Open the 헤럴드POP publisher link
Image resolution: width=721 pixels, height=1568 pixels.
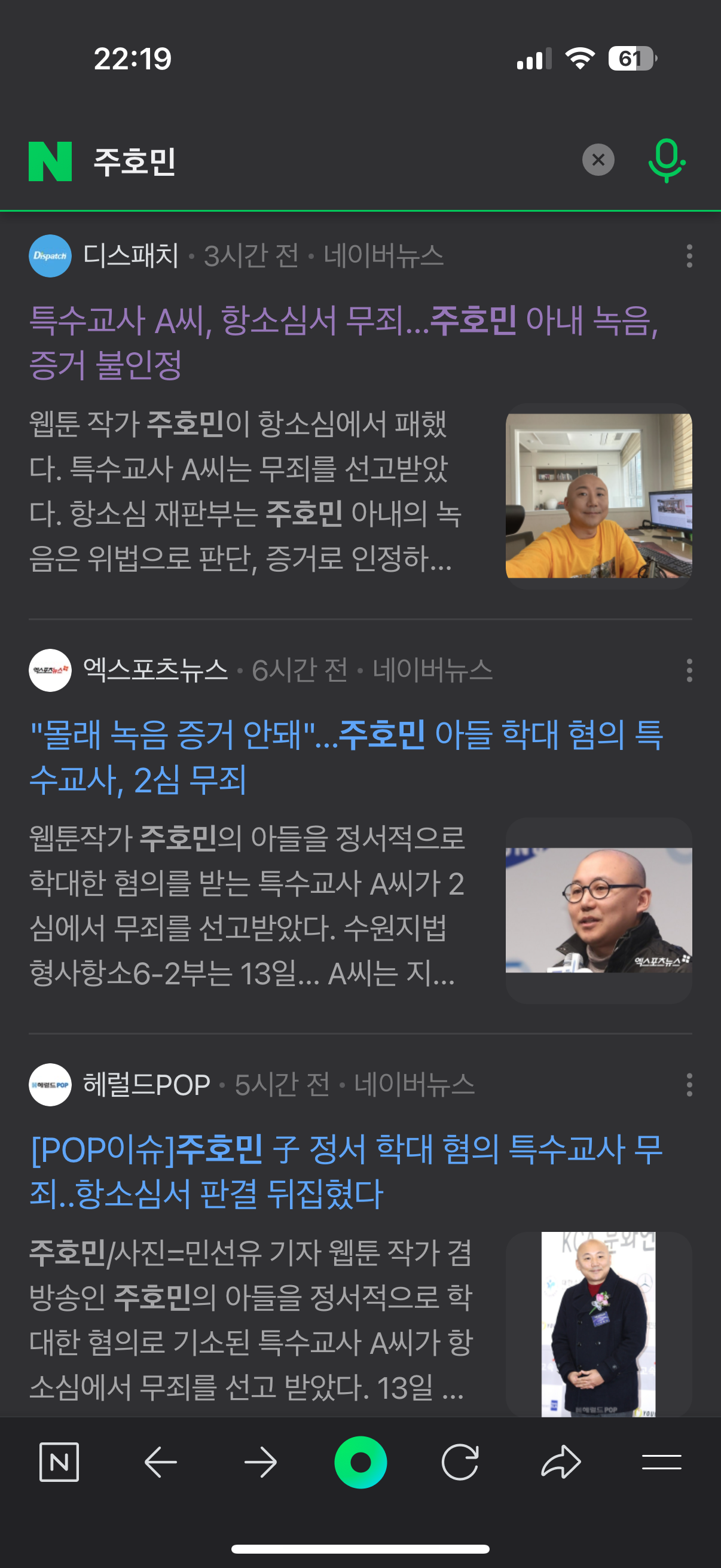(146, 1085)
